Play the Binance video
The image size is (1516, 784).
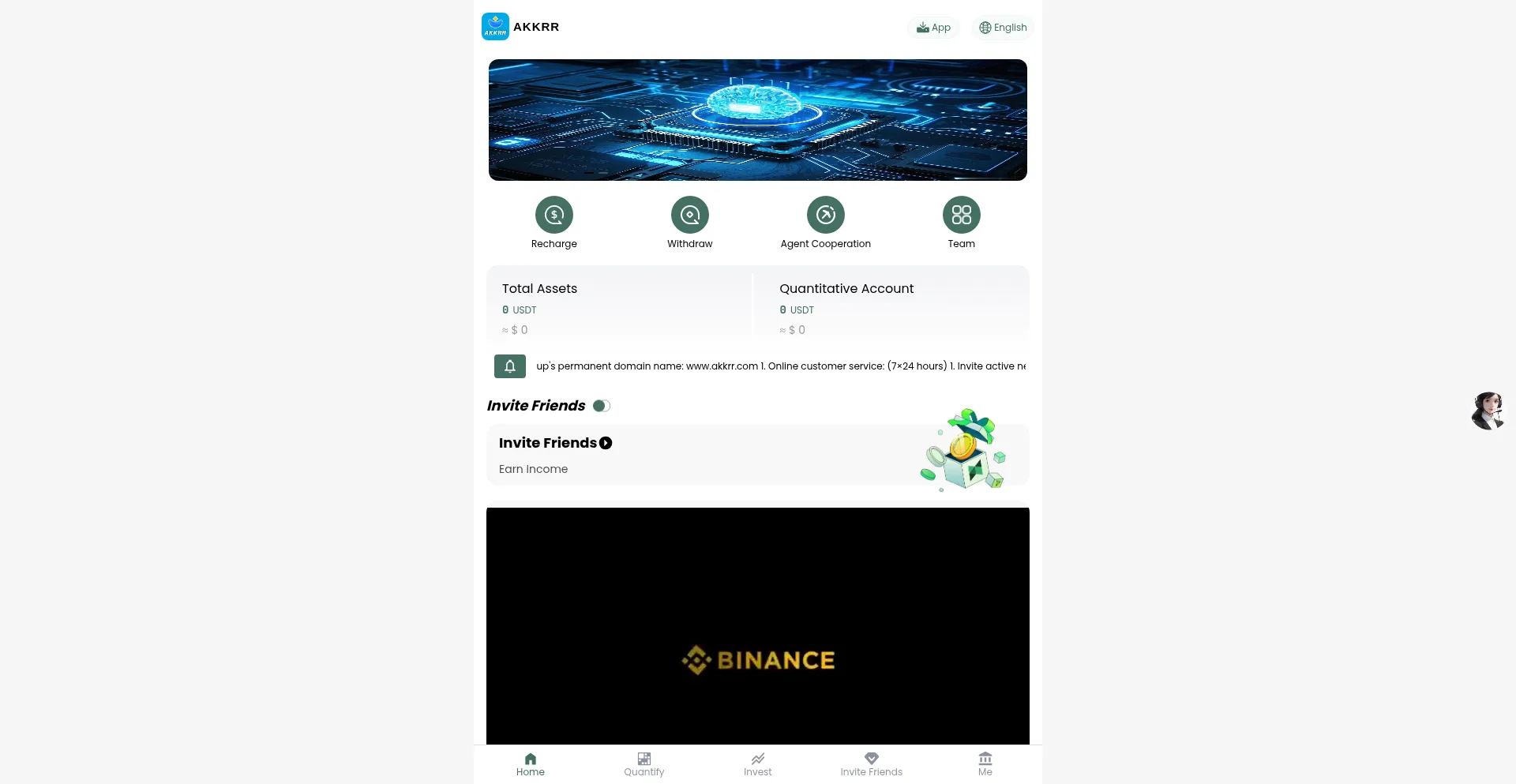(x=758, y=625)
